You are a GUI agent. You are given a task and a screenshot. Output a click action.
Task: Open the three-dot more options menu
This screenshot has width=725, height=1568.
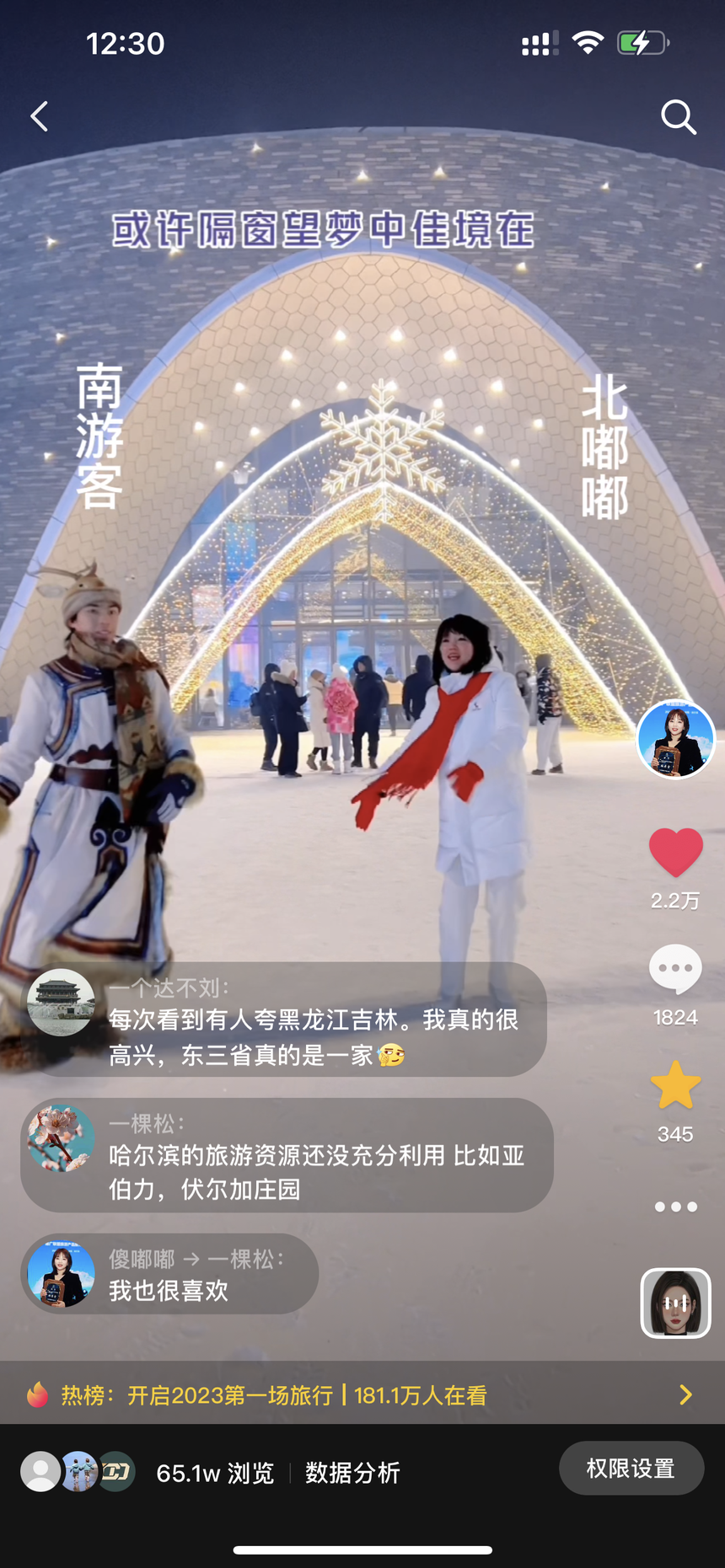tap(675, 1207)
